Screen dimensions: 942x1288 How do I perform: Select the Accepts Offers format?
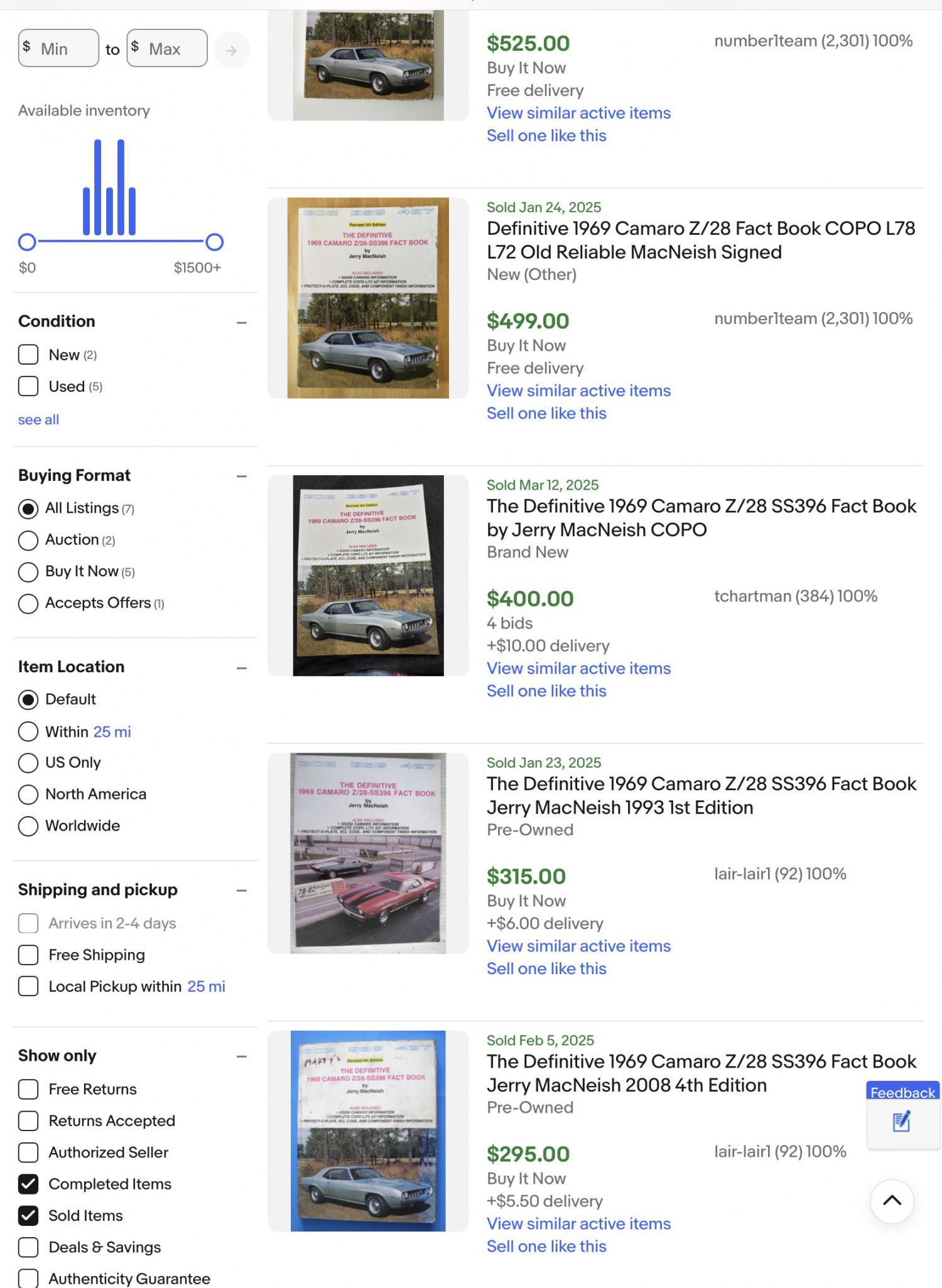tap(28, 603)
